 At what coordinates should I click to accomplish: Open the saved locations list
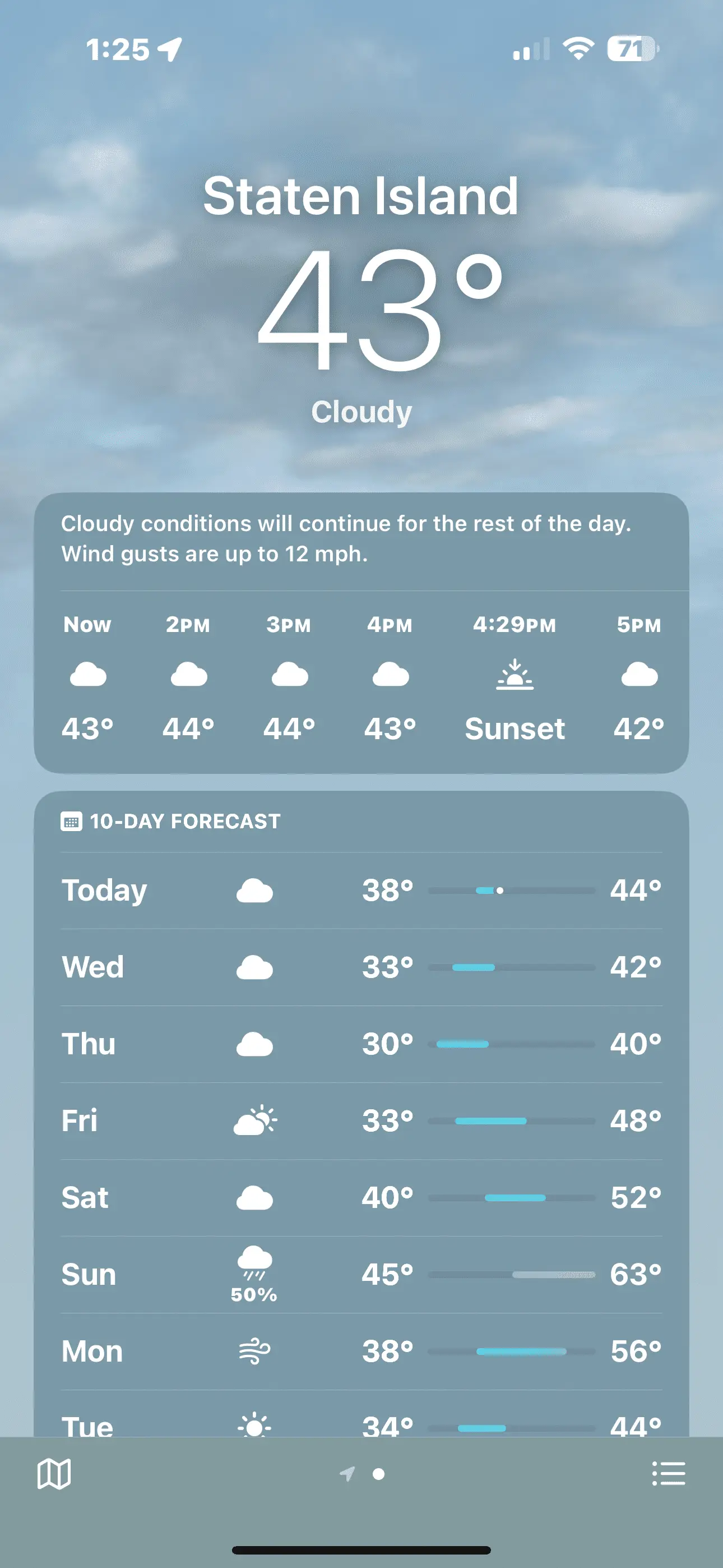click(x=668, y=1474)
